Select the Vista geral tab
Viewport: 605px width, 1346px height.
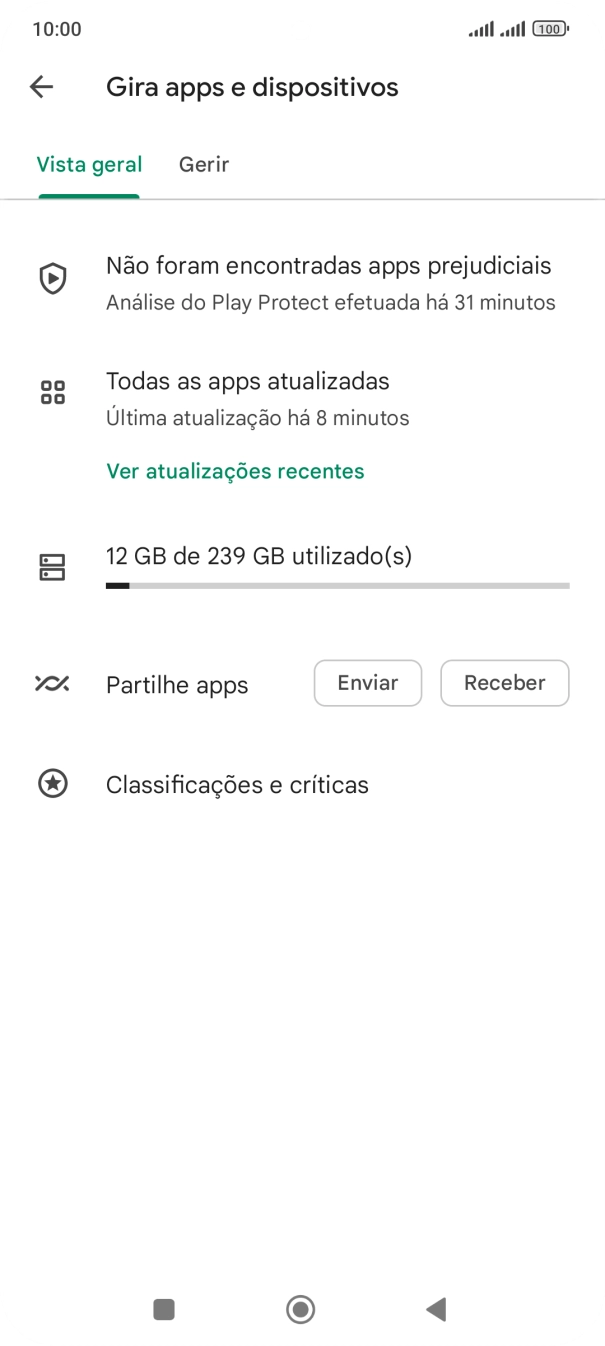click(89, 165)
